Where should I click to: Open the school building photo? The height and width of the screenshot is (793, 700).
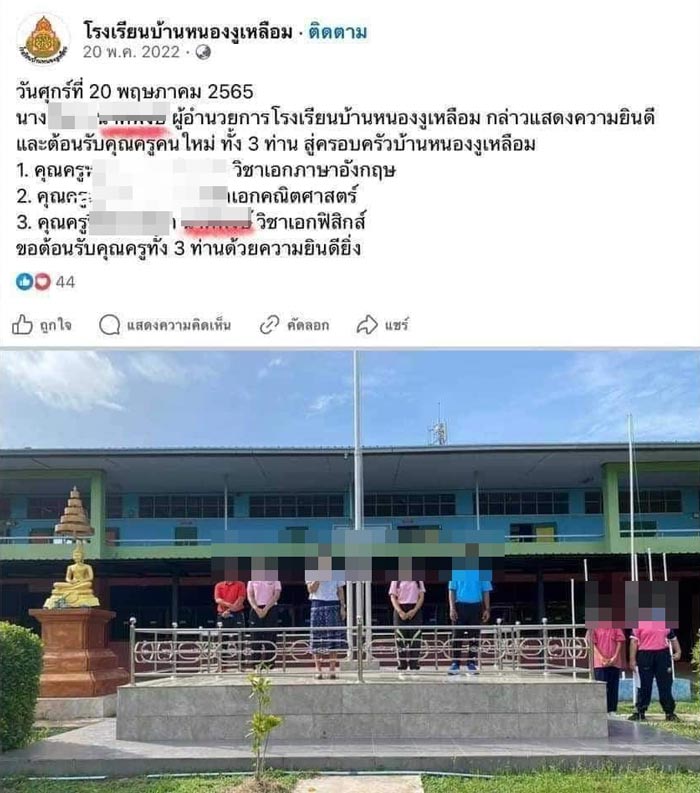click(x=350, y=570)
